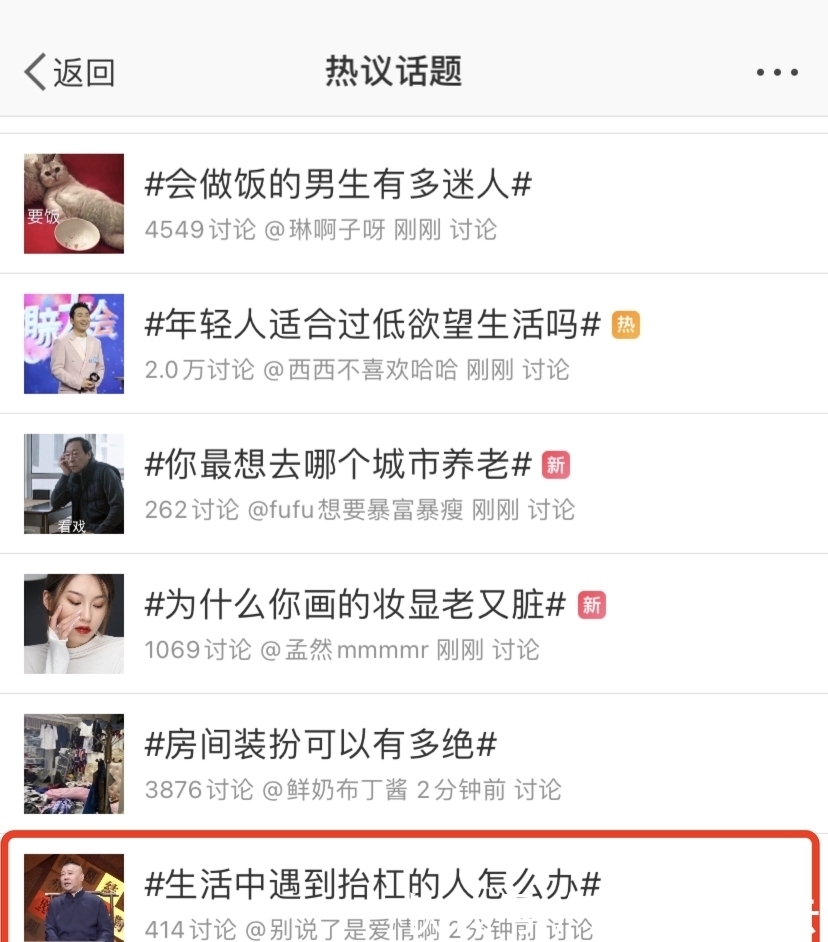828x942 pixels.
Task: Tap the 新 badge next to the retirement city topic
Action: (556, 466)
